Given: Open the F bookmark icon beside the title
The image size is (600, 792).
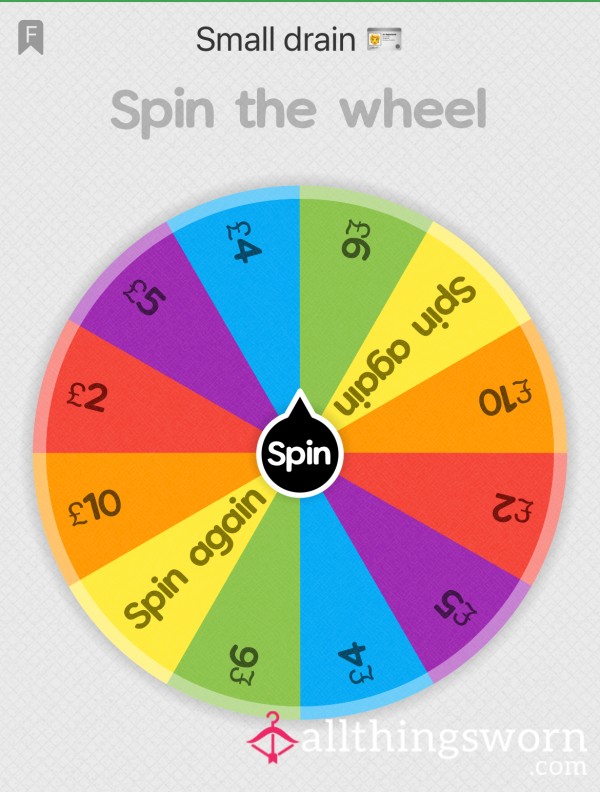Looking at the screenshot, I should pyautogui.click(x=30, y=38).
